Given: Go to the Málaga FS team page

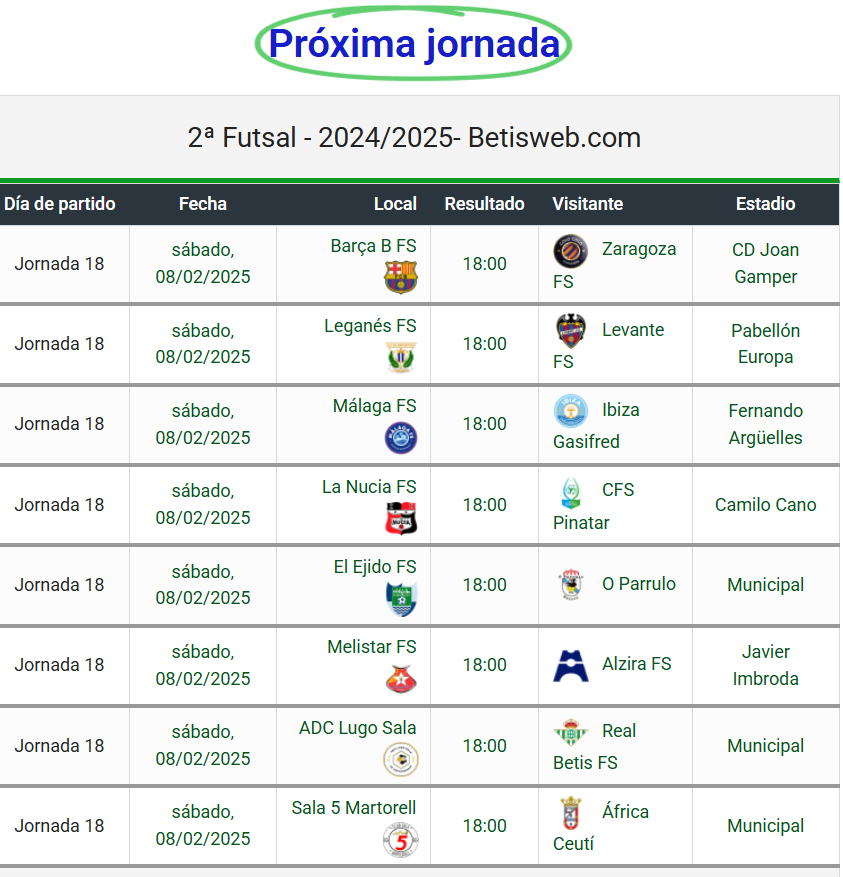Looking at the screenshot, I should 374,406.
